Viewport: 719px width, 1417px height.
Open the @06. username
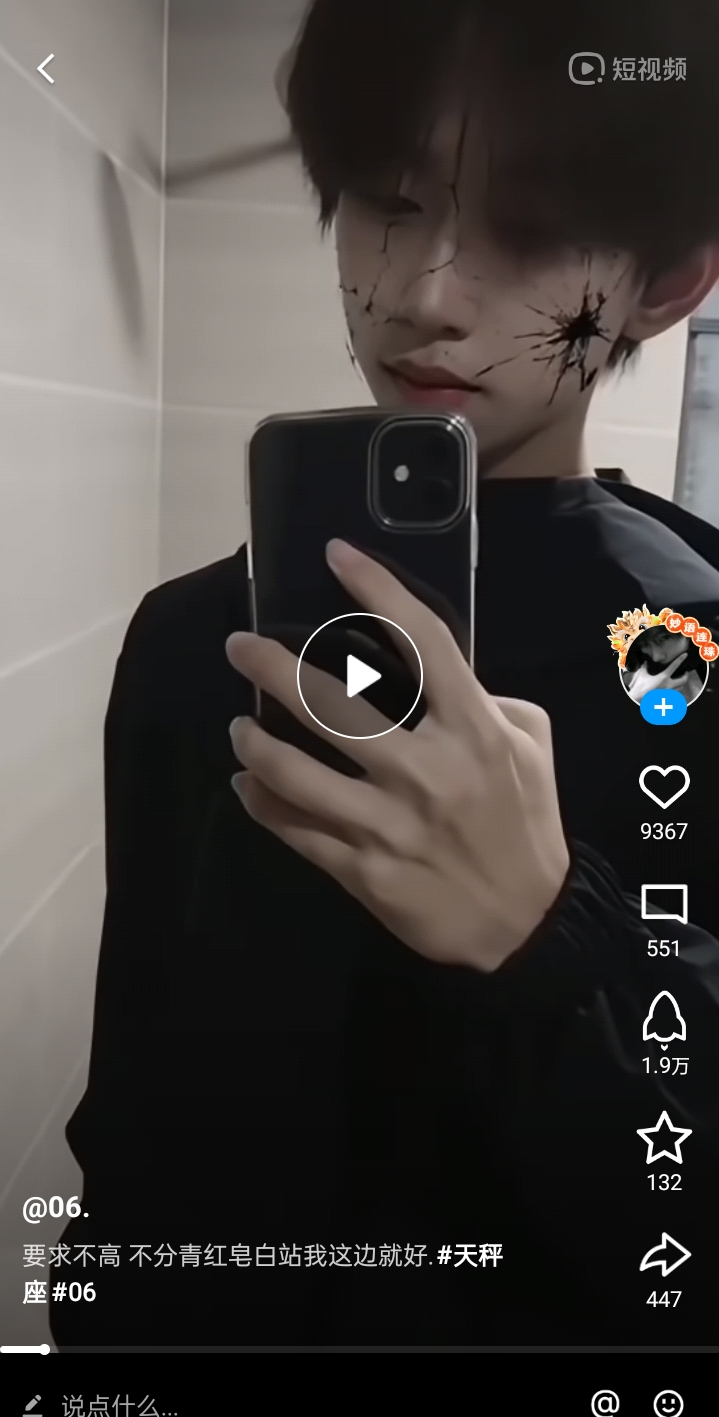(56, 1207)
